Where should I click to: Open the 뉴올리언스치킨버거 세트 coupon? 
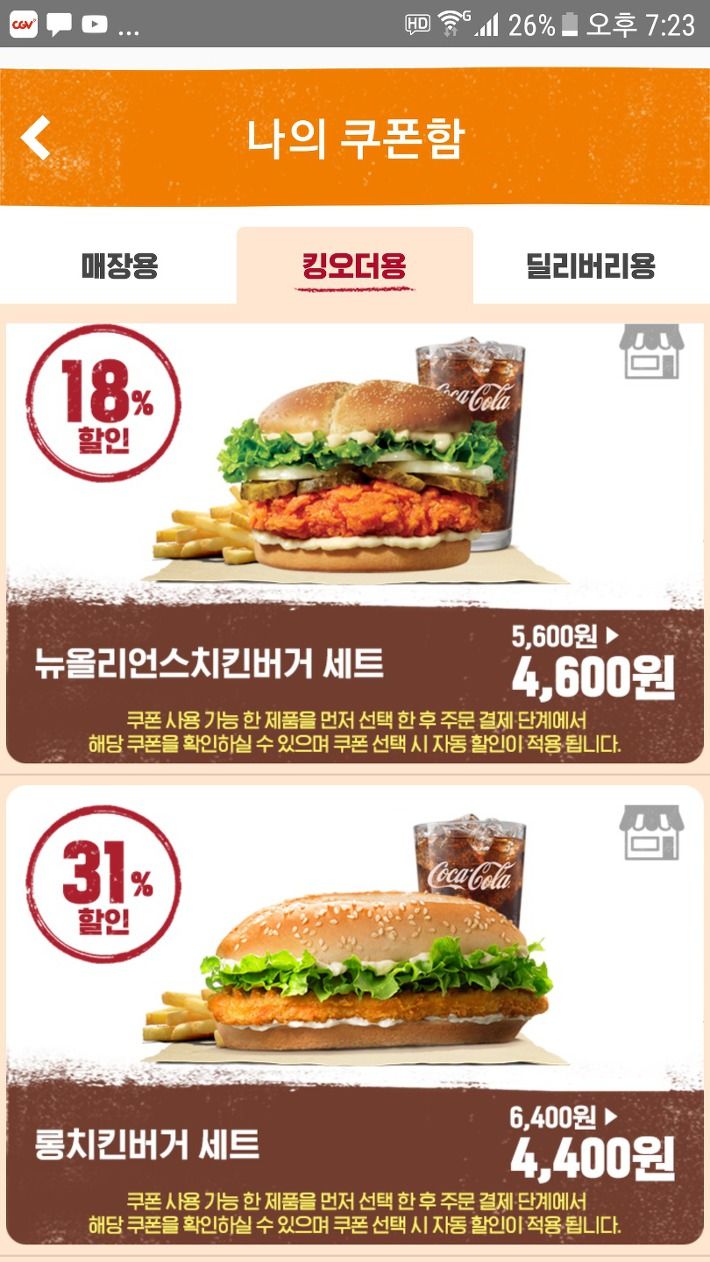(x=355, y=543)
